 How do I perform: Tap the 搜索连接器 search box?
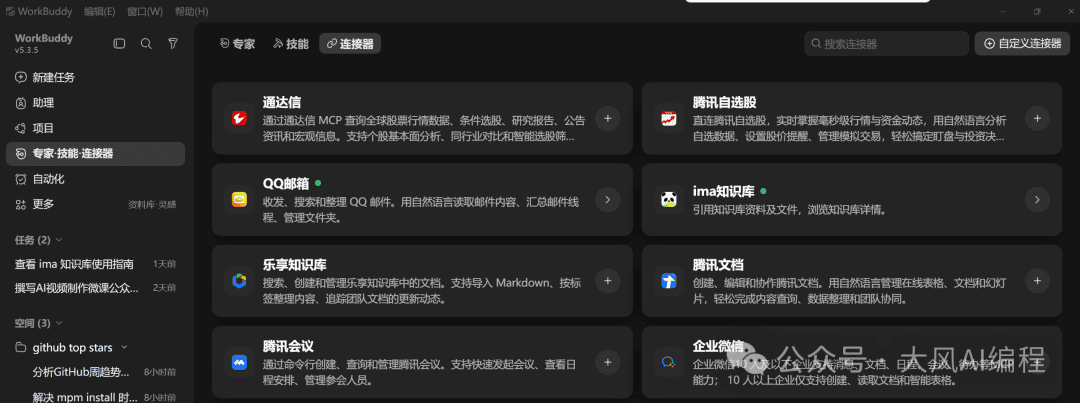[x=886, y=43]
